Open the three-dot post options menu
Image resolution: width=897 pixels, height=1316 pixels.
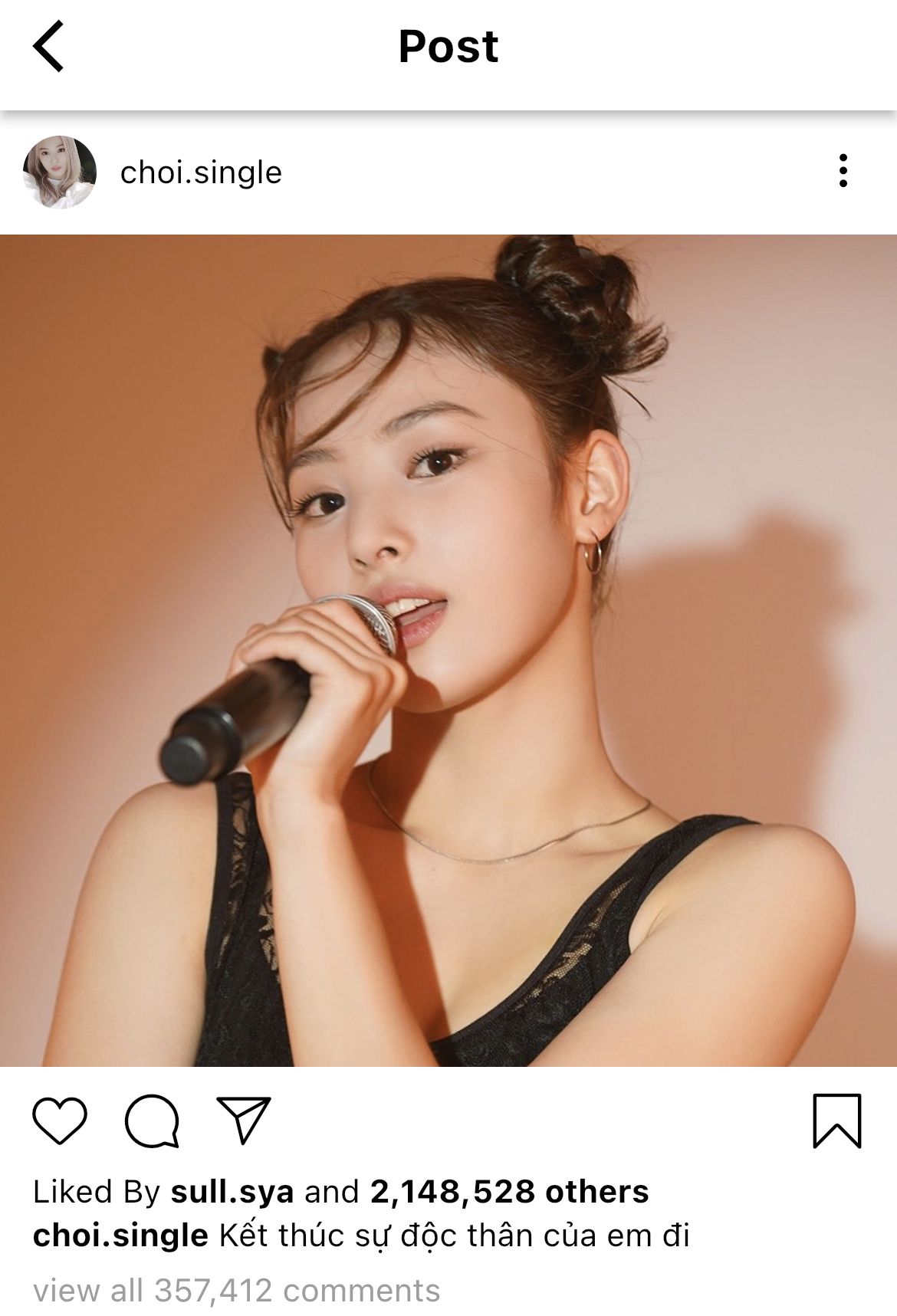[x=843, y=171]
